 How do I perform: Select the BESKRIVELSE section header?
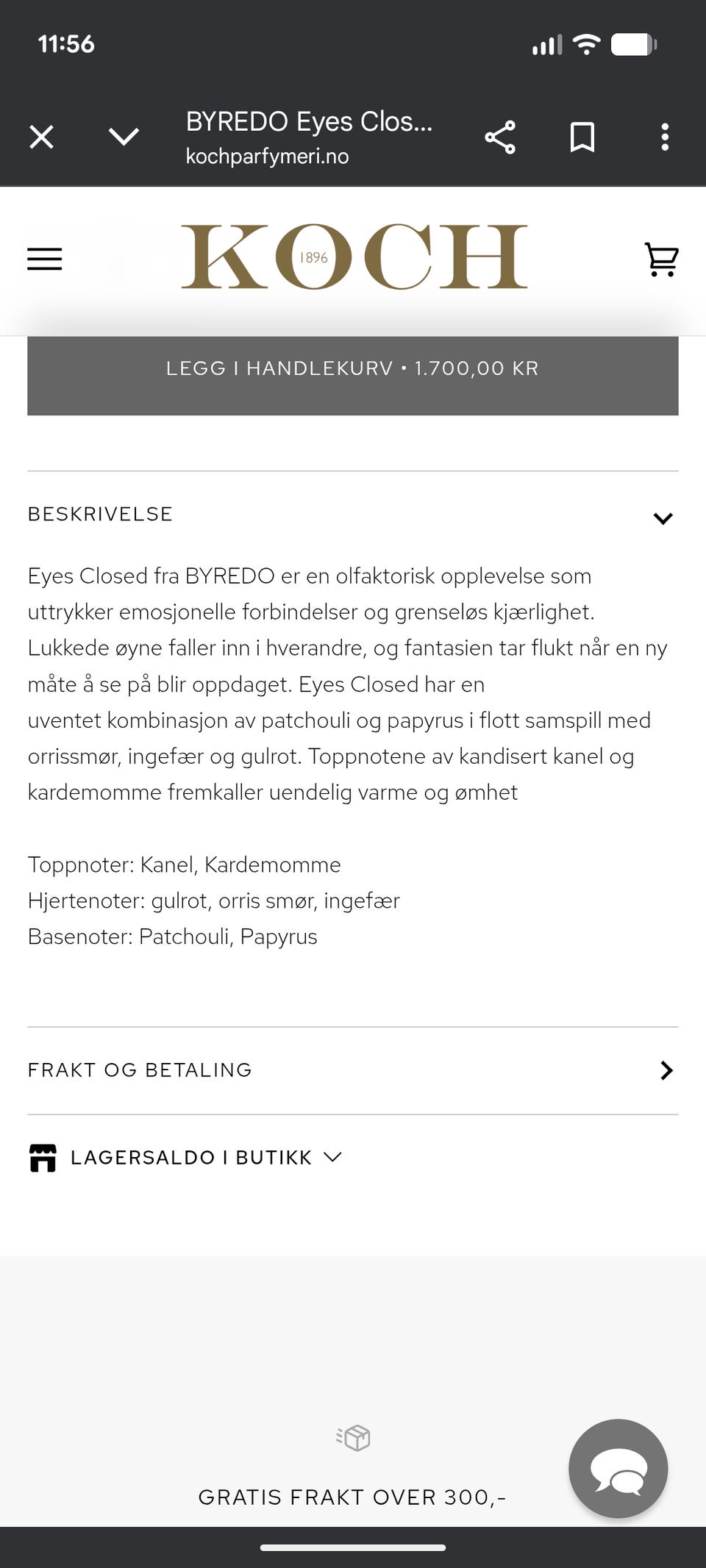coord(99,514)
